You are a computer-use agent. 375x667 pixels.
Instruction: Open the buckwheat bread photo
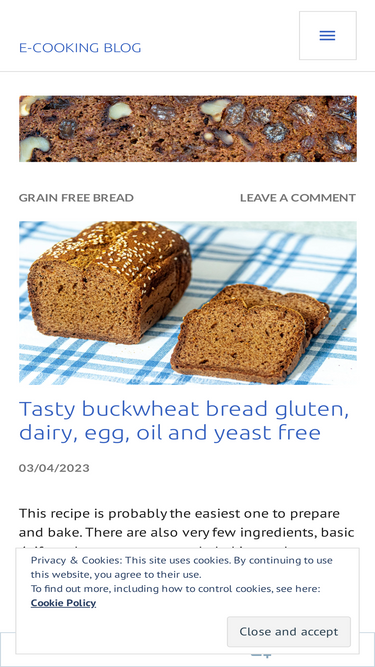point(188,303)
